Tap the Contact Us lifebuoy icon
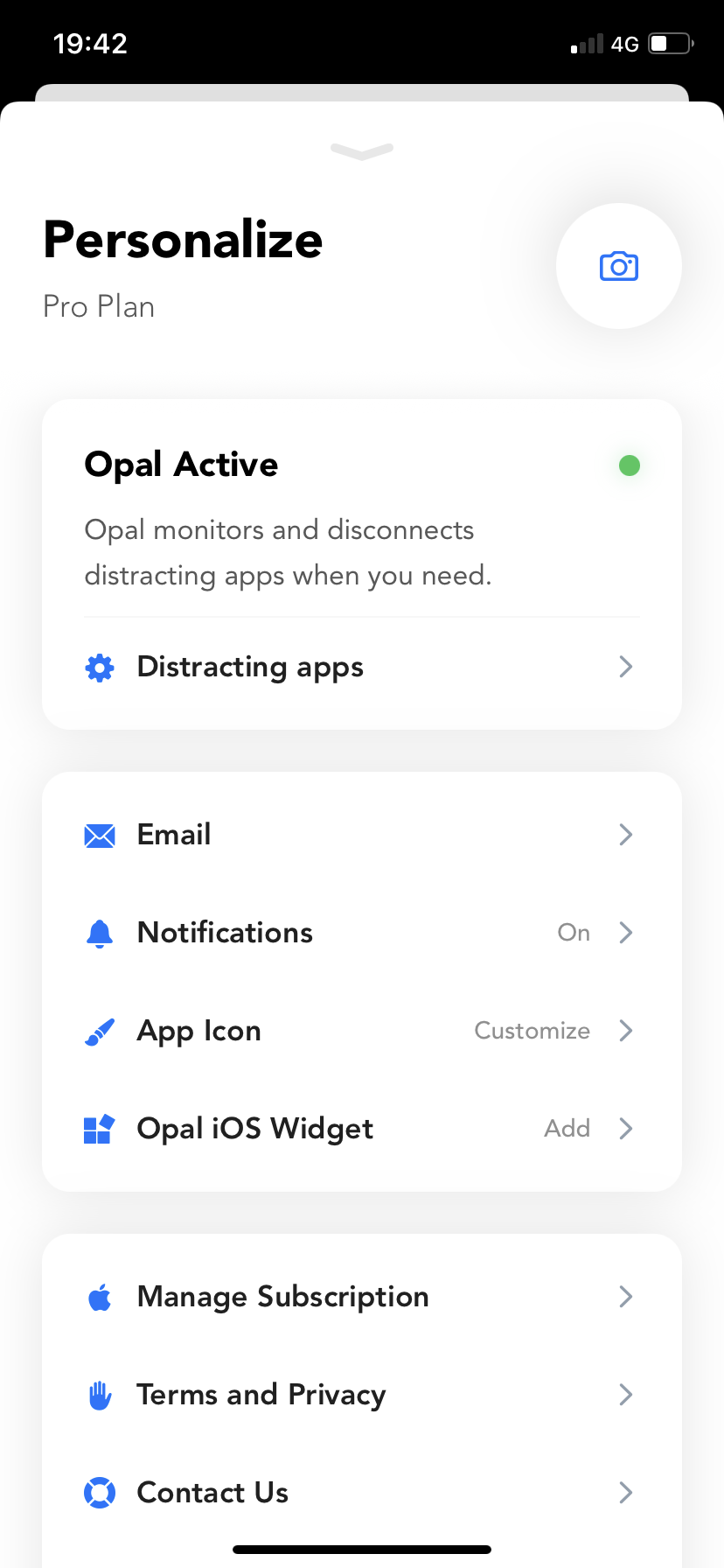This screenshot has width=724, height=1568. (x=100, y=1493)
